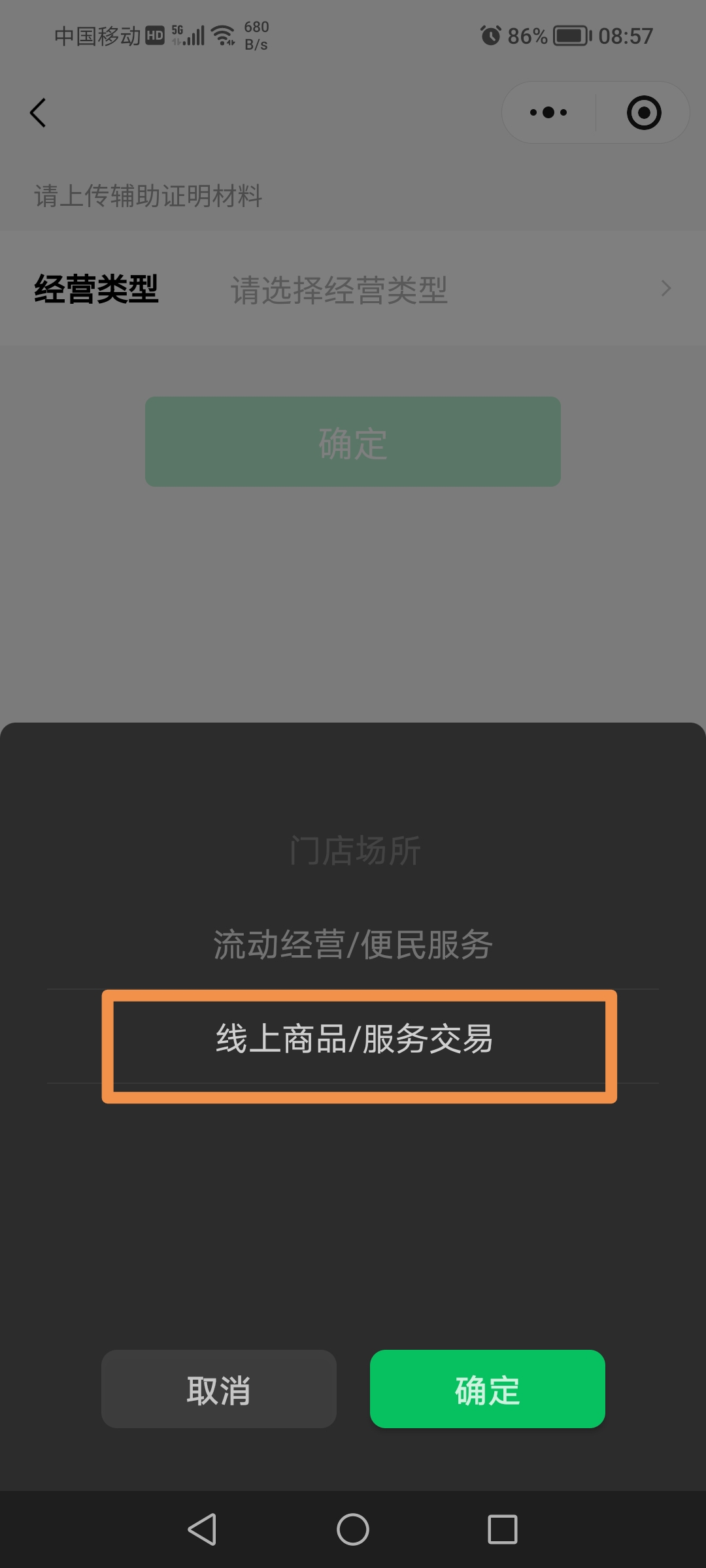
Task: Tap the back arrow at top left
Action: [x=39, y=113]
